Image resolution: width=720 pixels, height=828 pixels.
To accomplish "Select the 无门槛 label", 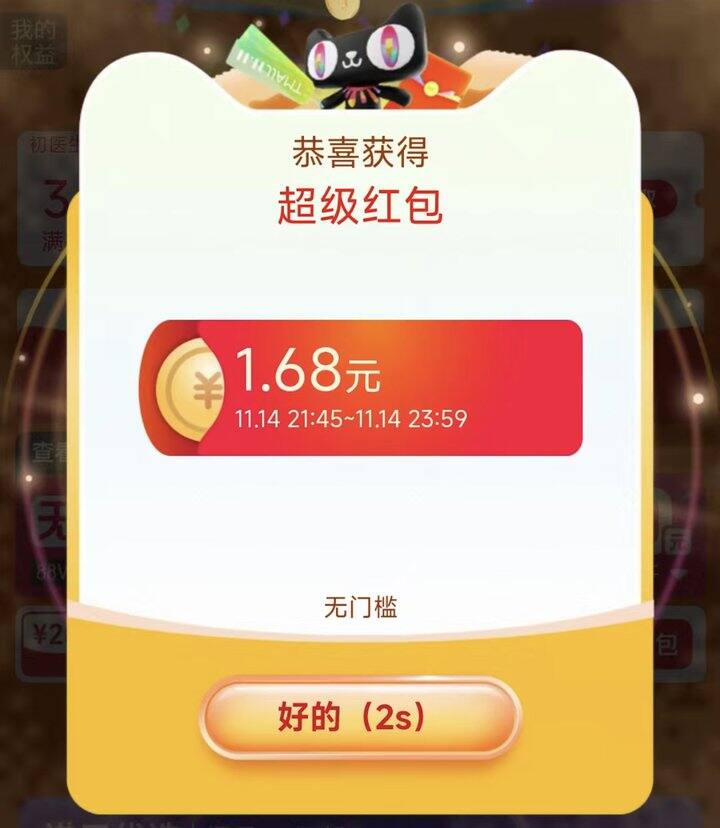I will click(x=360, y=601).
